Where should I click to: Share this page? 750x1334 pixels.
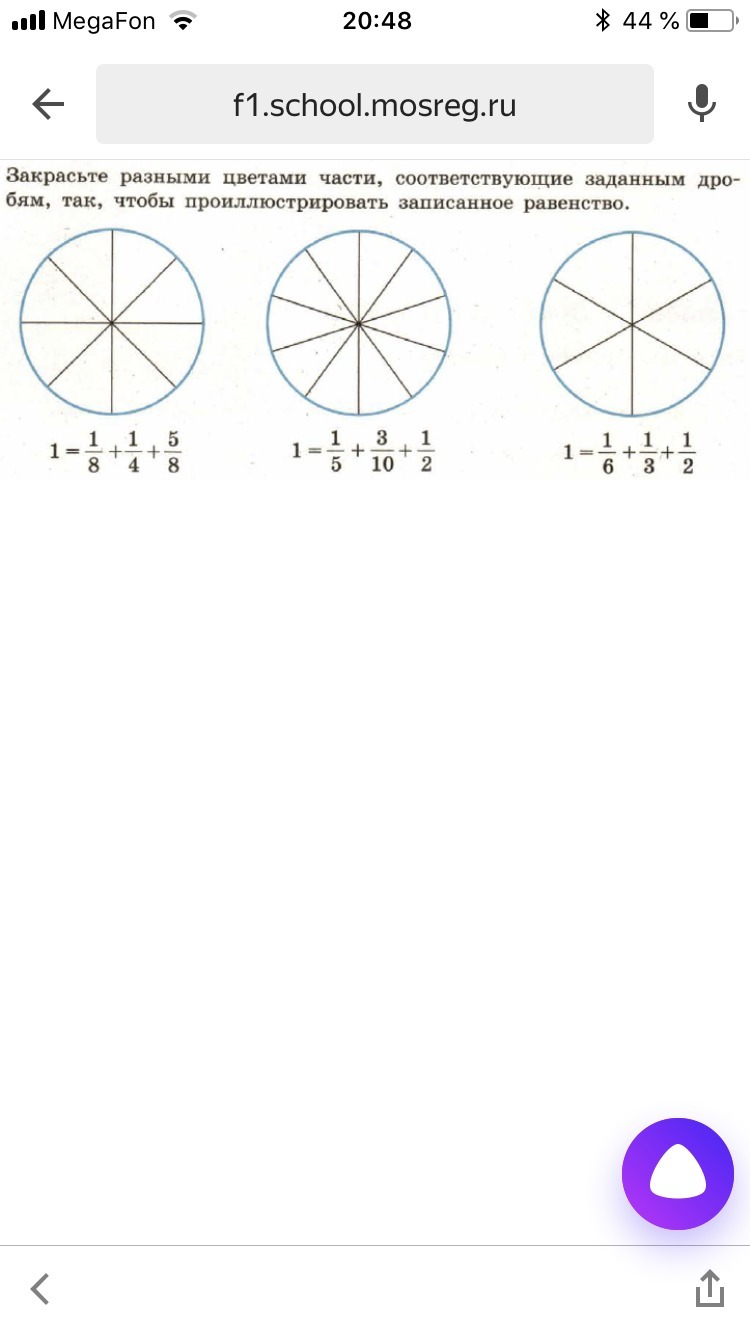tap(709, 1288)
